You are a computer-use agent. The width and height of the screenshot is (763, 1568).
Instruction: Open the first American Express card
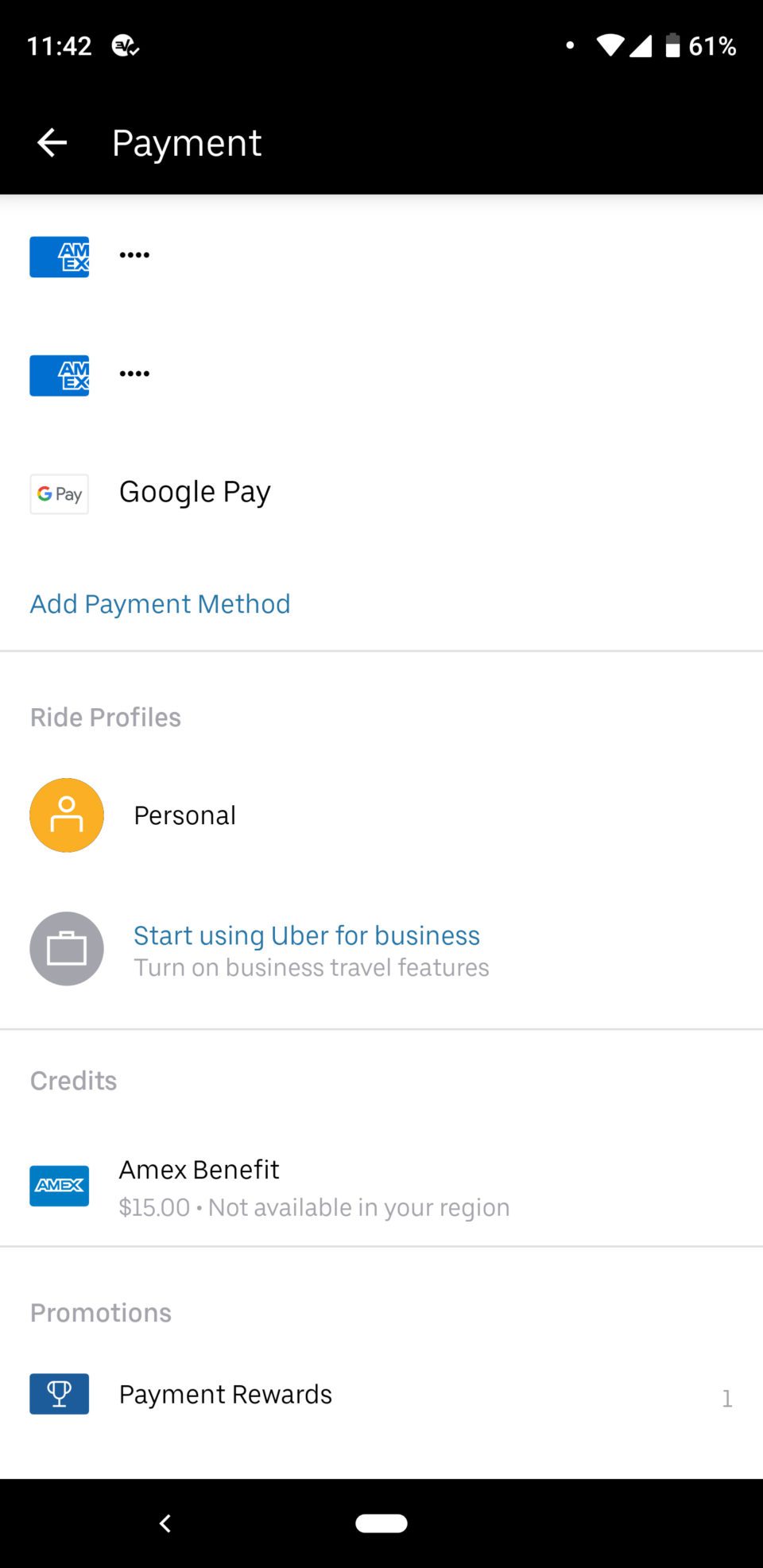pyautogui.click(x=59, y=256)
